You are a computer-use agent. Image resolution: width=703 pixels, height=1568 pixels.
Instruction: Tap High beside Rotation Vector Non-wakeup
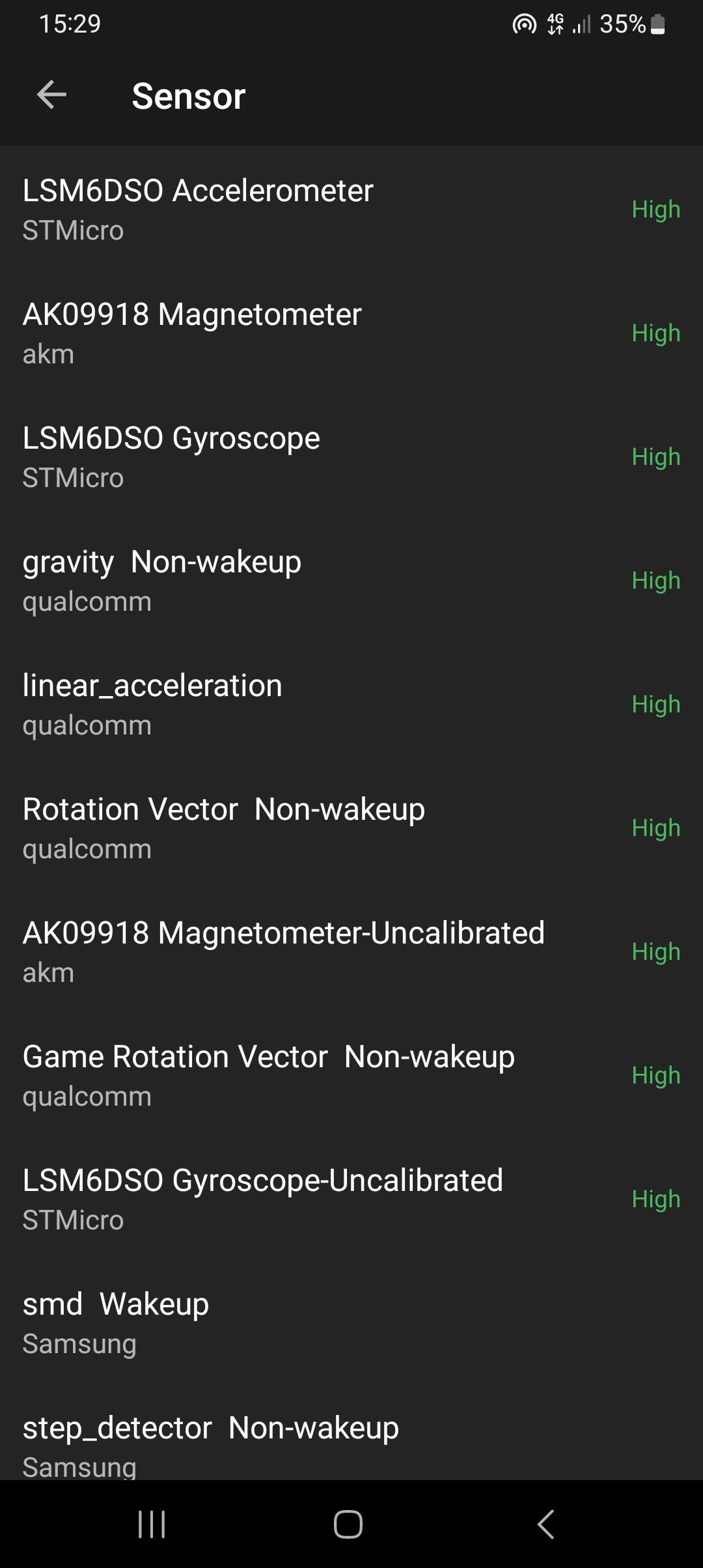pyautogui.click(x=656, y=828)
